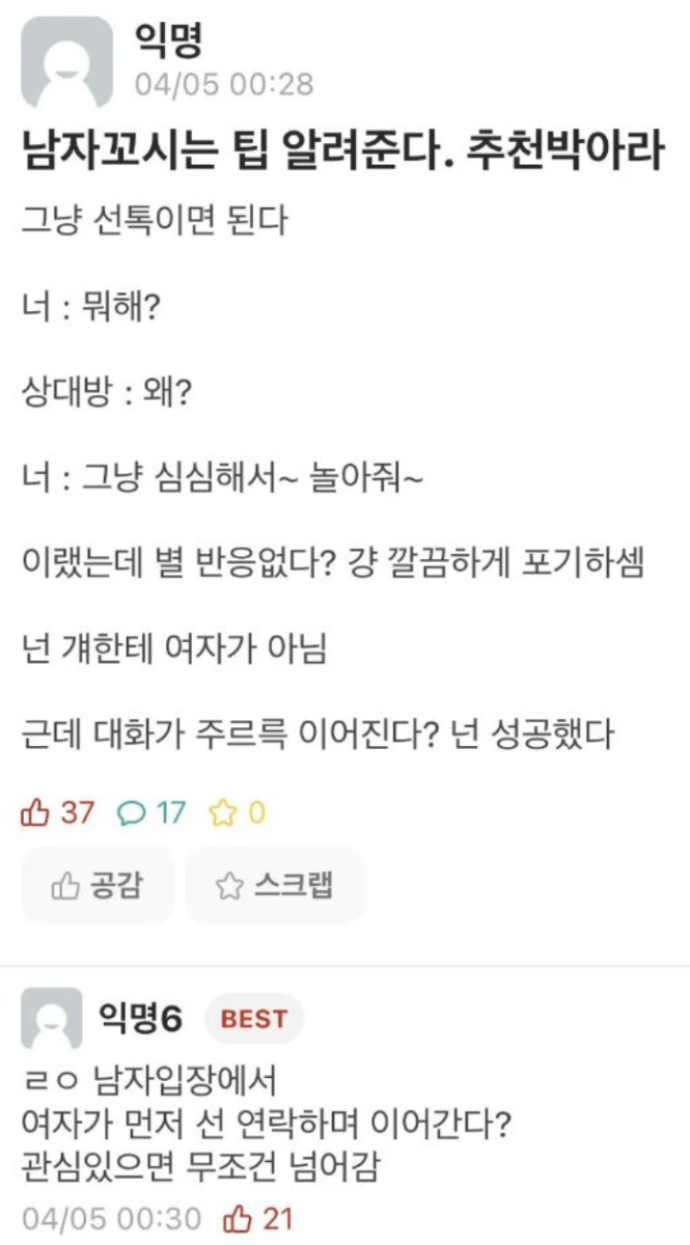The image size is (690, 1245).
Task: Save the post with the 스크랩 button
Action: [274, 884]
